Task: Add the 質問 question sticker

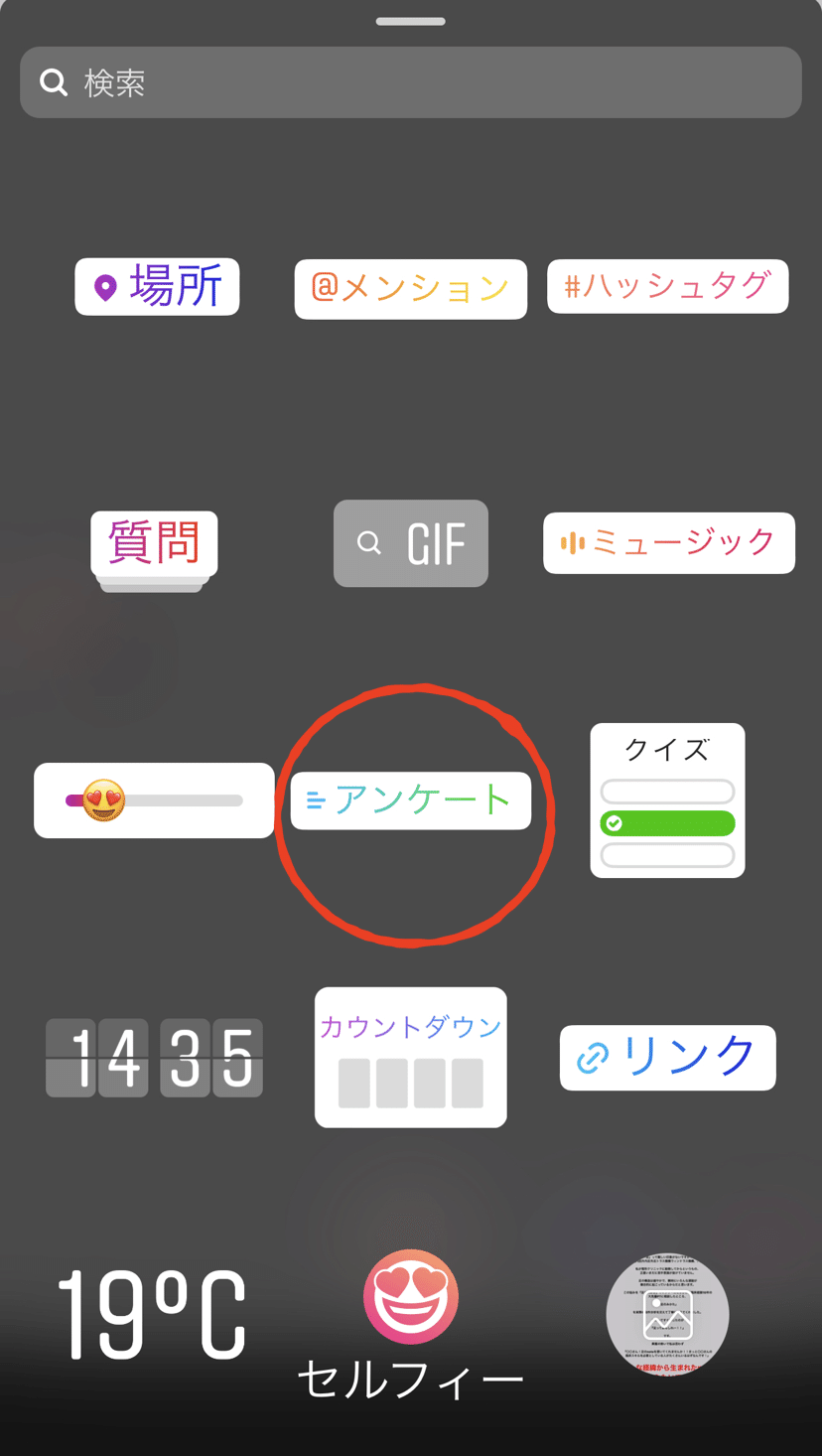Action: [154, 544]
